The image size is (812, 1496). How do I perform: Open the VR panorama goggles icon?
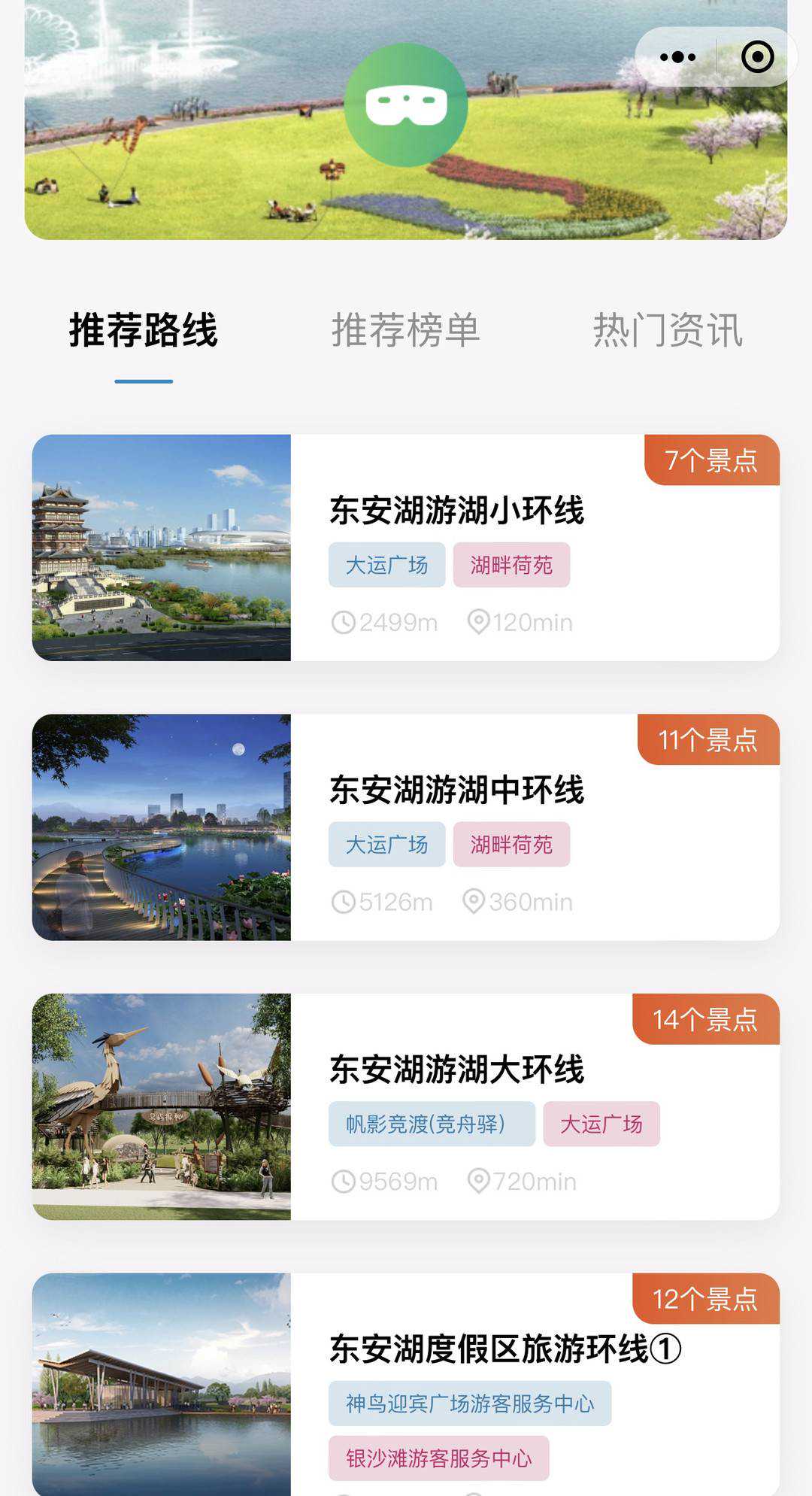tap(406, 105)
